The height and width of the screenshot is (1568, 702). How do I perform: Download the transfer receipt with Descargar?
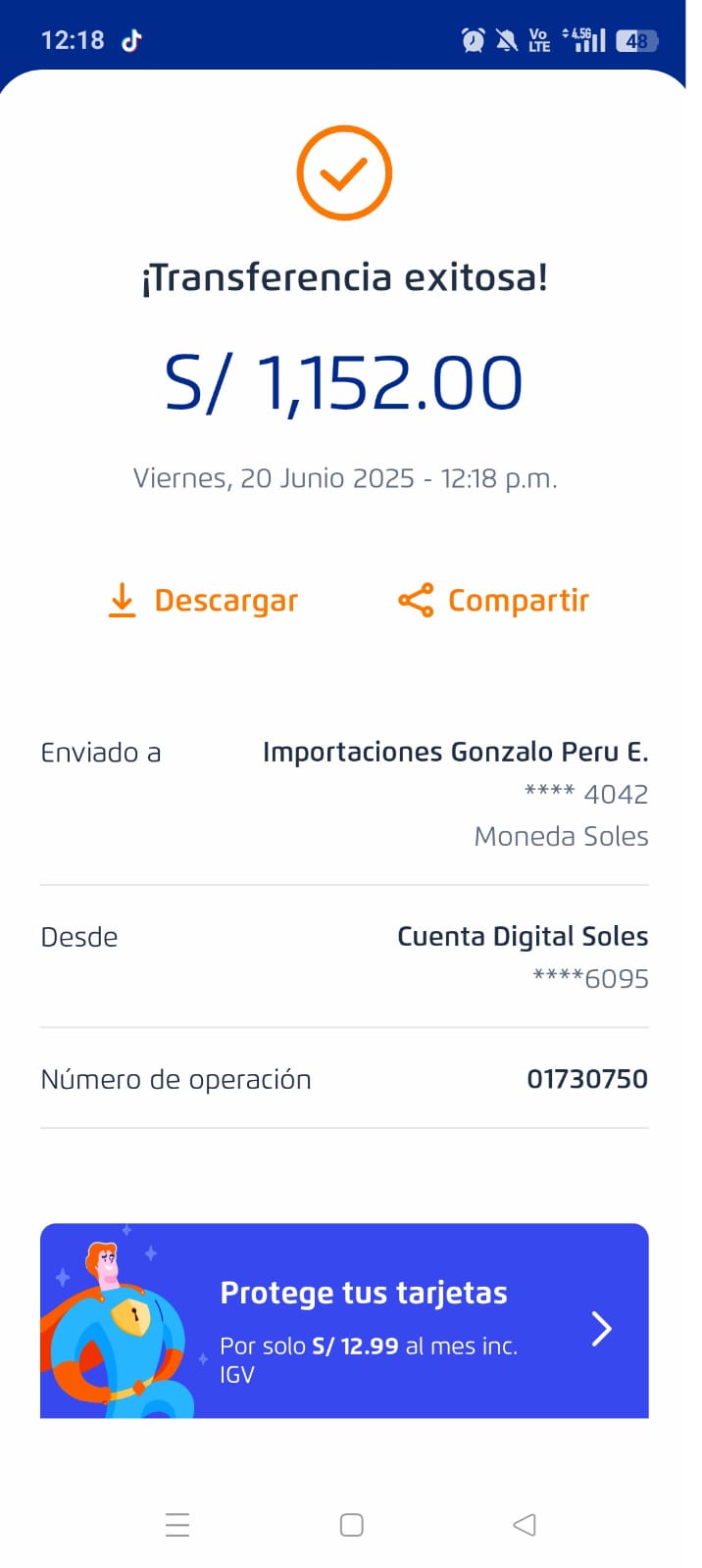click(x=204, y=600)
